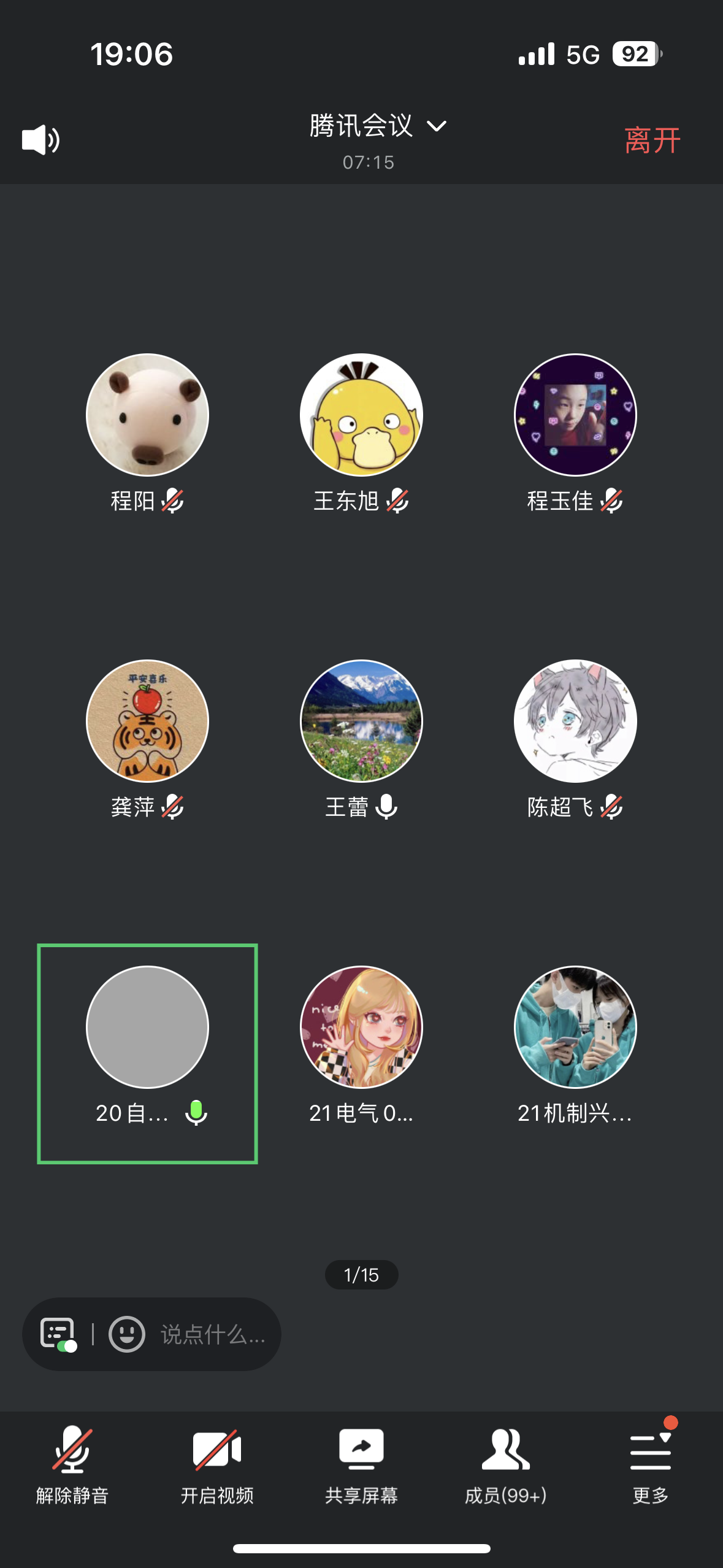
Task: Open the emoji picker in chat bar
Action: tap(127, 1334)
